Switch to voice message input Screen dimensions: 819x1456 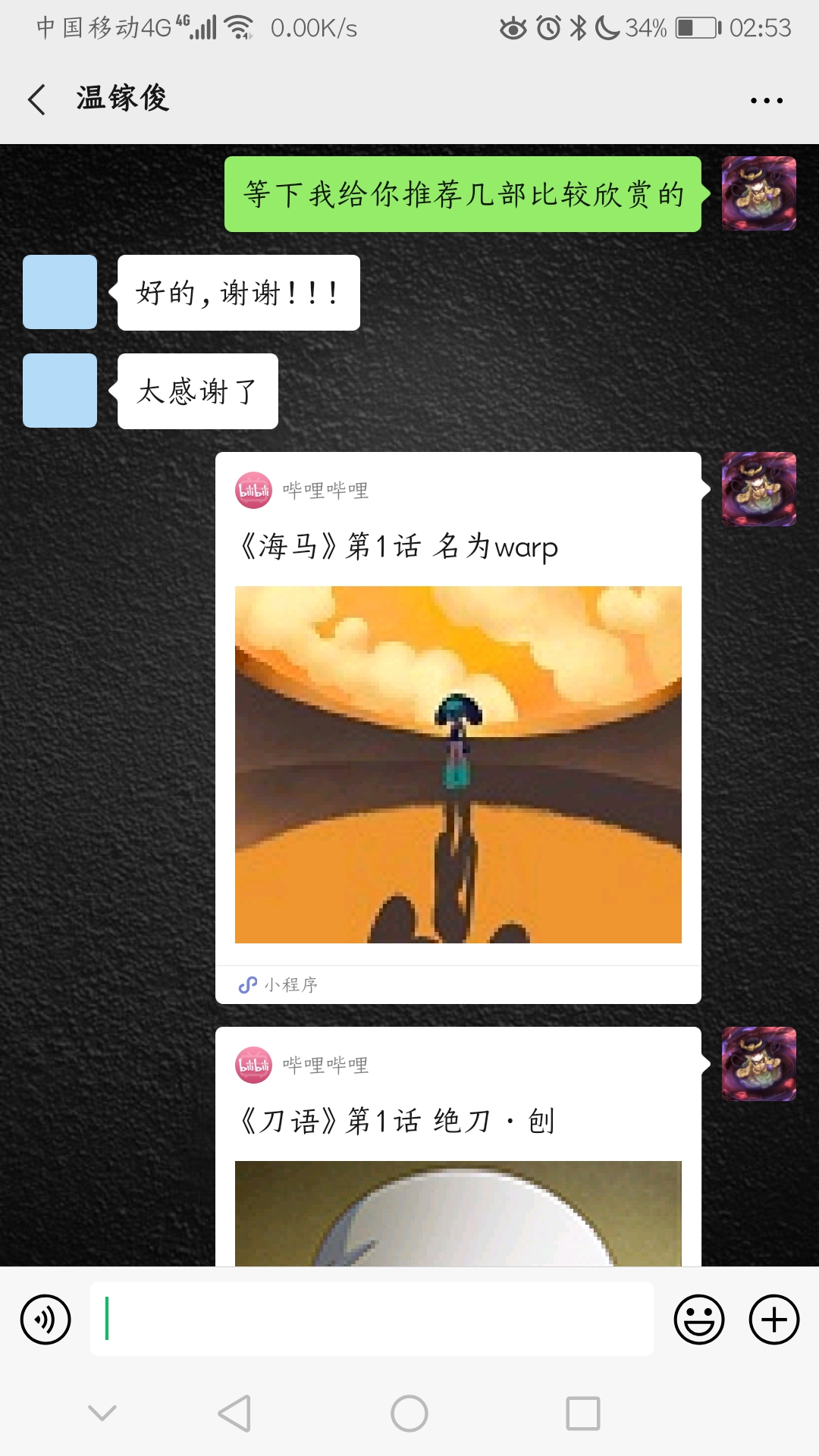(45, 1319)
